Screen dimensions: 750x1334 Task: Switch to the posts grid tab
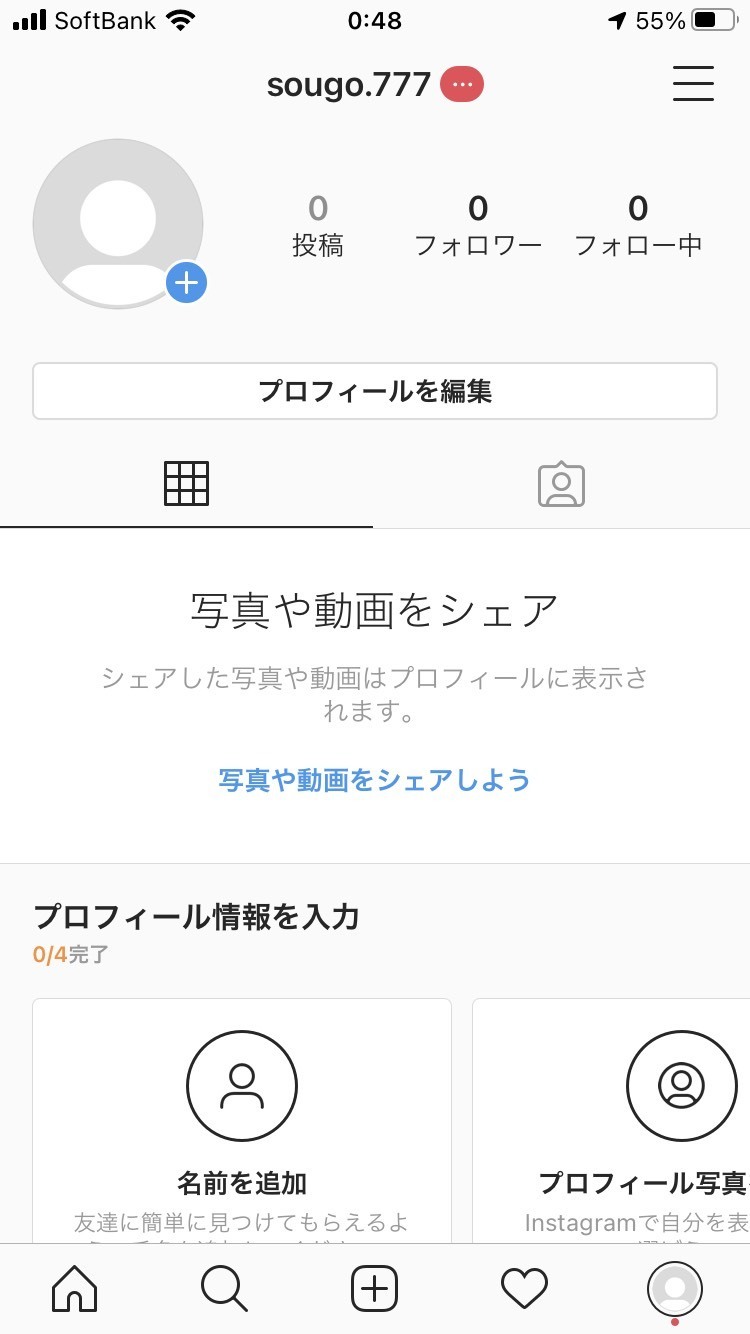point(186,484)
